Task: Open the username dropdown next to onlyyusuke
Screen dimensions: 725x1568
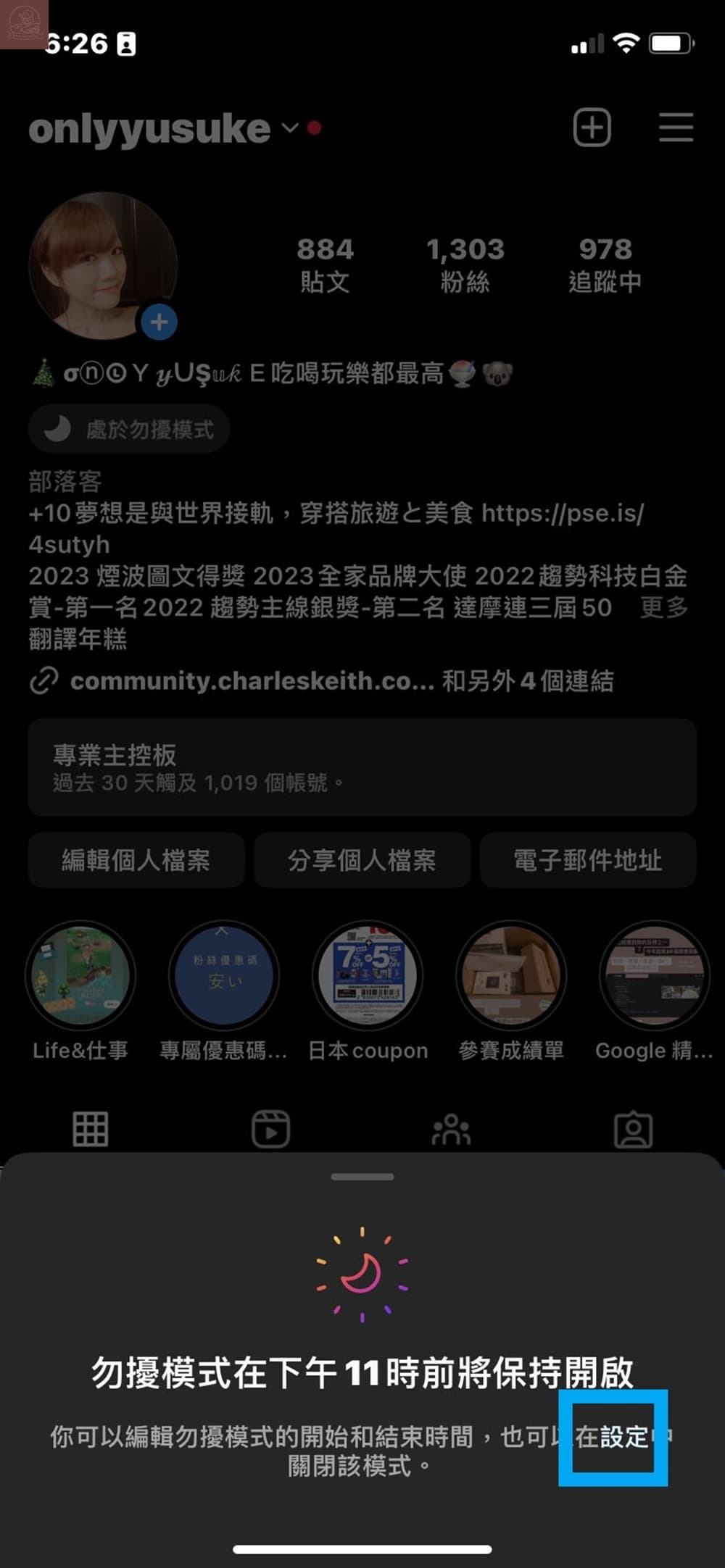Action: point(289,128)
